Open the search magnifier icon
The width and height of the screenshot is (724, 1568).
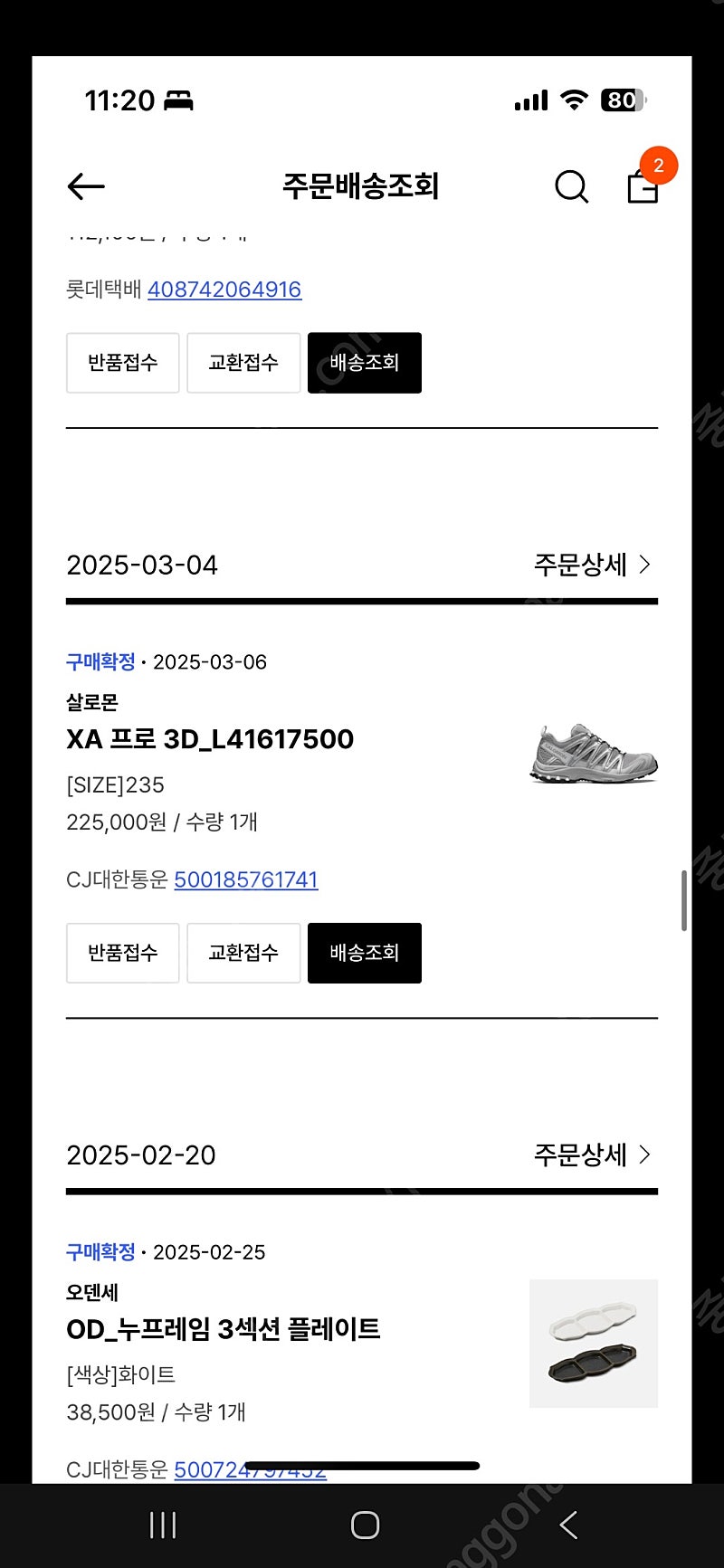click(571, 187)
